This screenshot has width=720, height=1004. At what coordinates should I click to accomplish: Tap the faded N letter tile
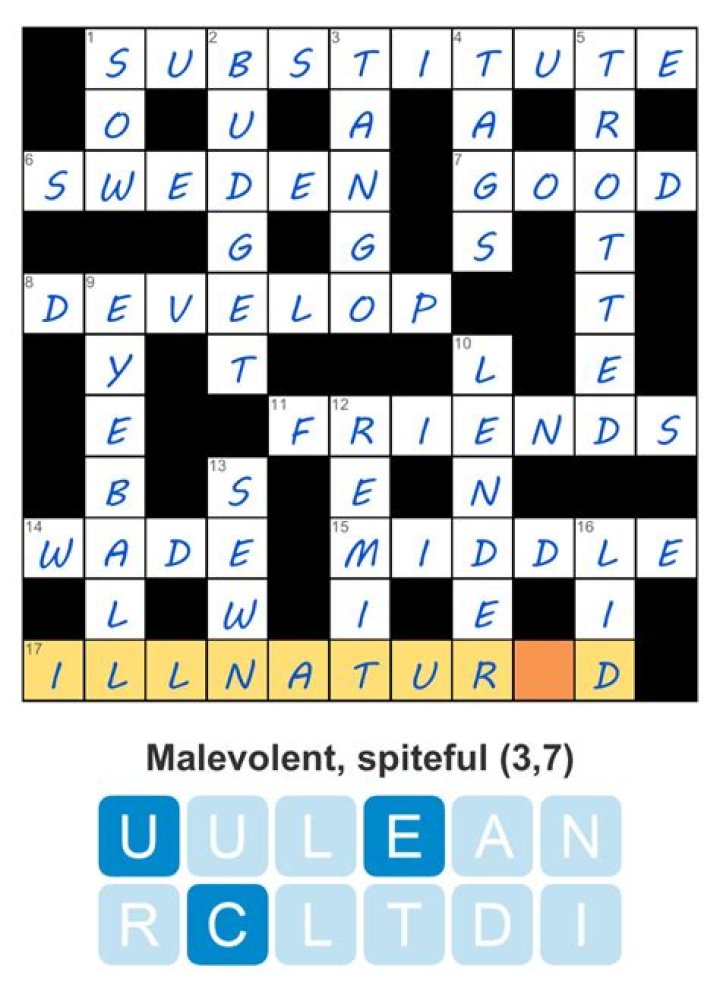point(580,836)
